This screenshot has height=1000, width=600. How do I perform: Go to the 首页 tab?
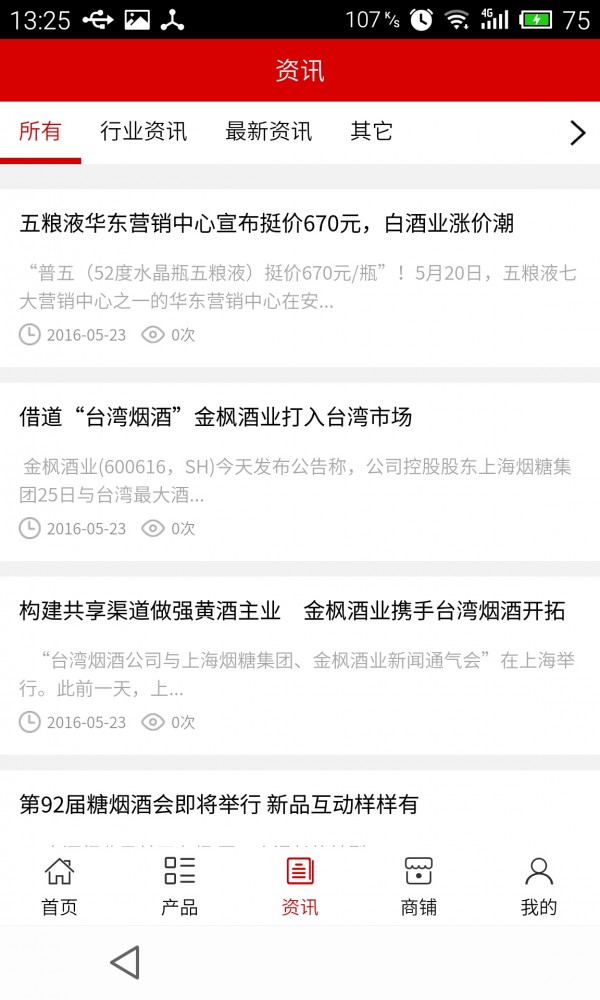(59, 885)
